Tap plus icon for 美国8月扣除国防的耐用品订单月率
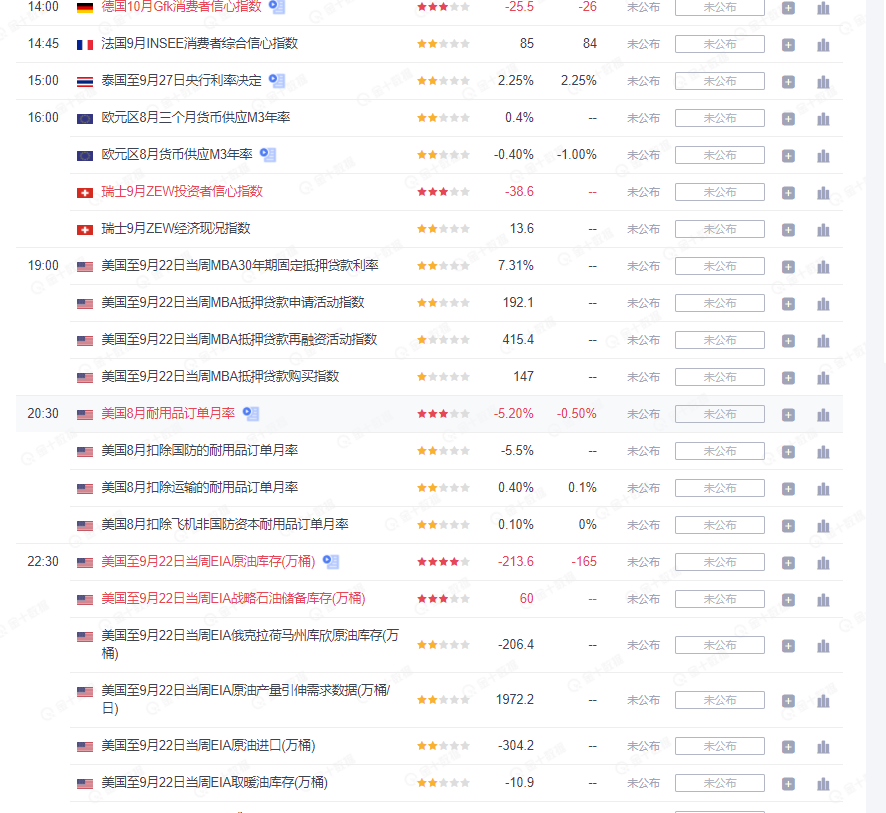Viewport: 886px width, 813px height. pyautogui.click(x=788, y=452)
